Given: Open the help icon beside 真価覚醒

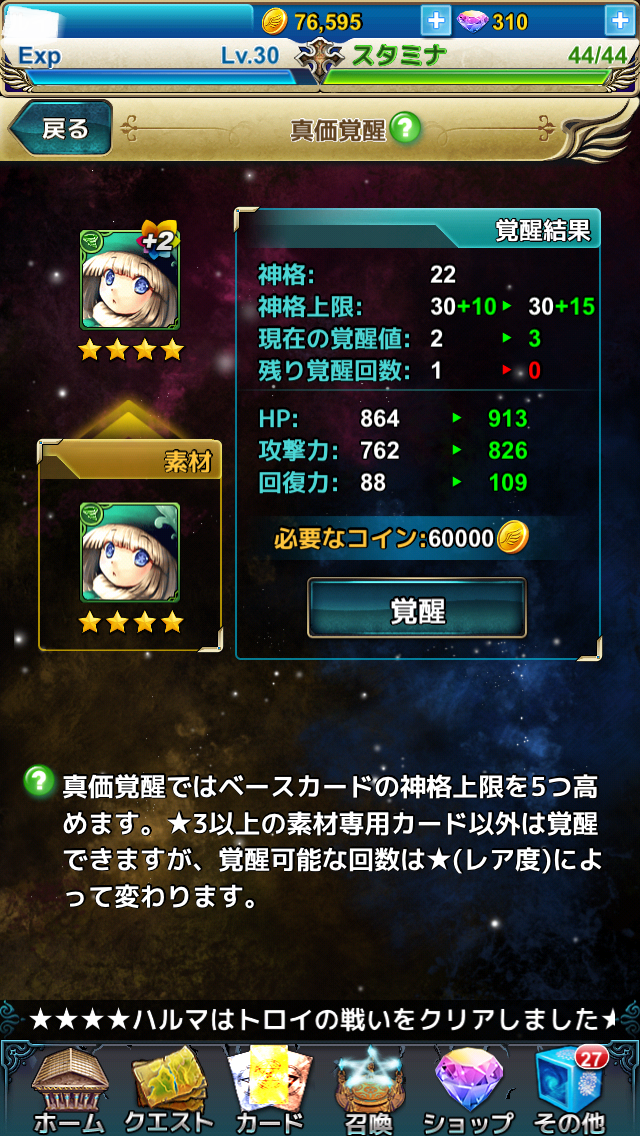Looking at the screenshot, I should click(x=405, y=129).
